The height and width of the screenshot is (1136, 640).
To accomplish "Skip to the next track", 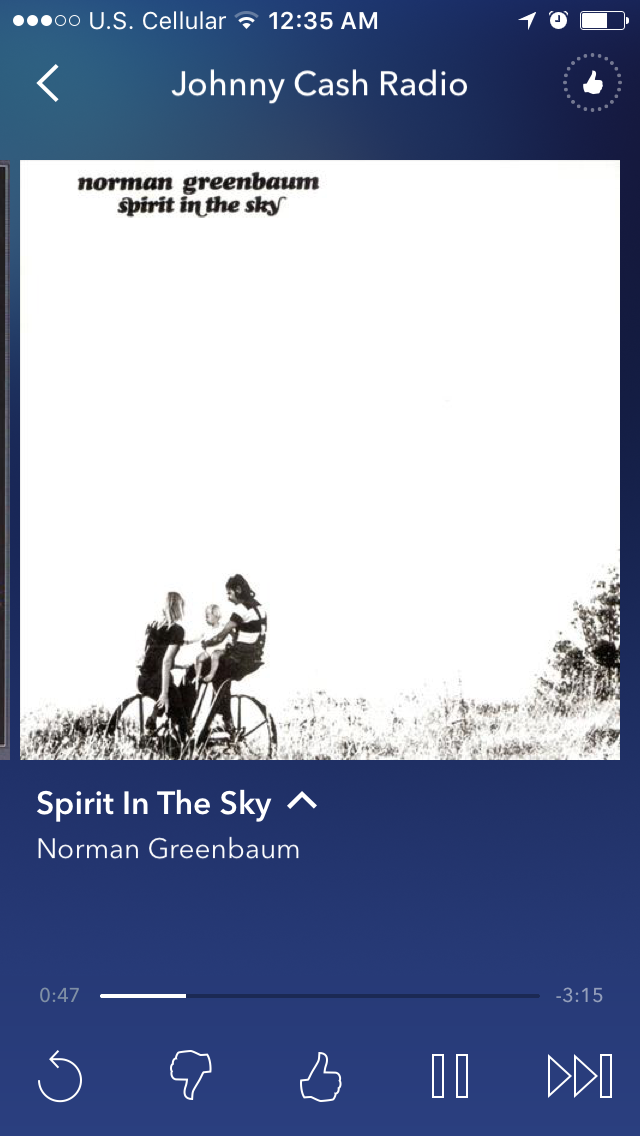I will click(x=580, y=1077).
